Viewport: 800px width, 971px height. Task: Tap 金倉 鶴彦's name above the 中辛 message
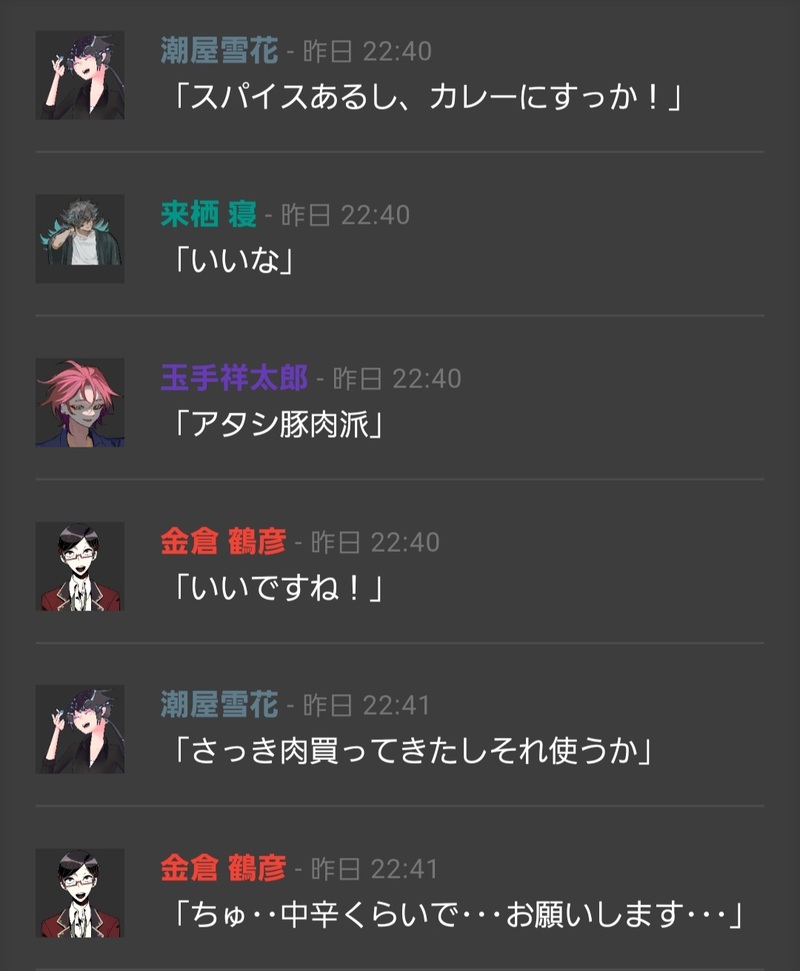pos(223,868)
